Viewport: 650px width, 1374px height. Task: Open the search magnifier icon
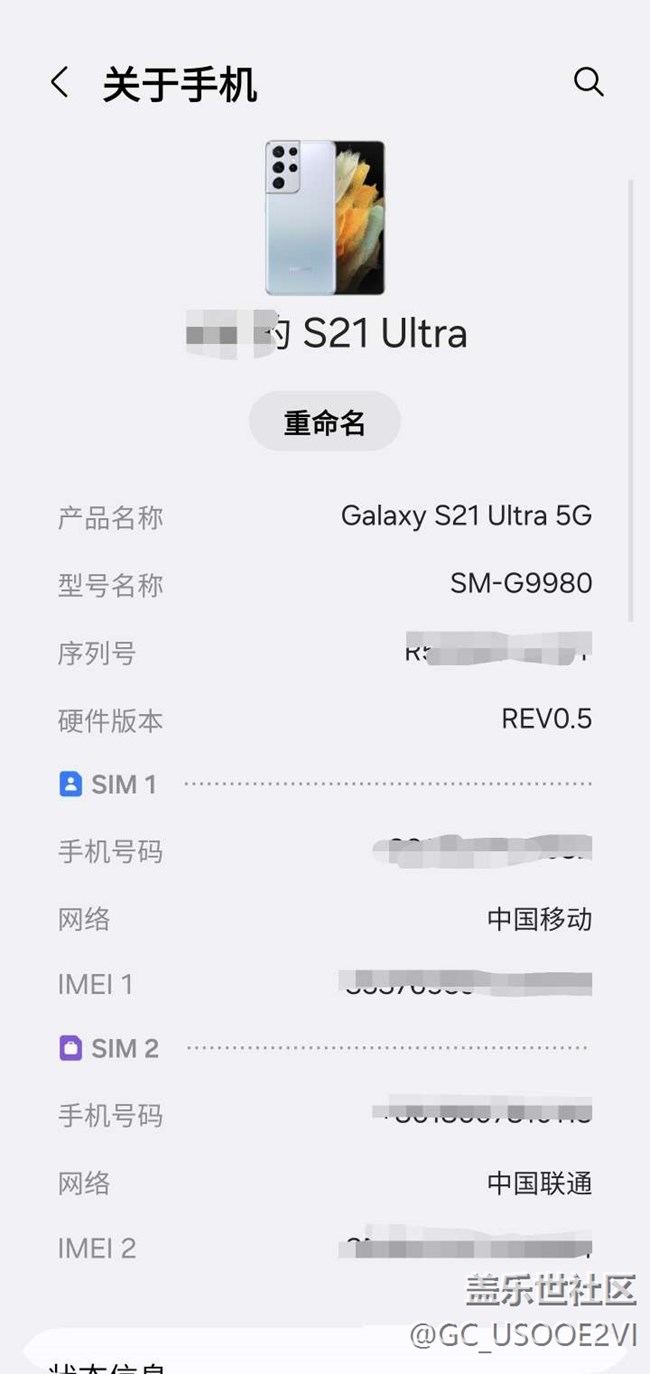589,82
